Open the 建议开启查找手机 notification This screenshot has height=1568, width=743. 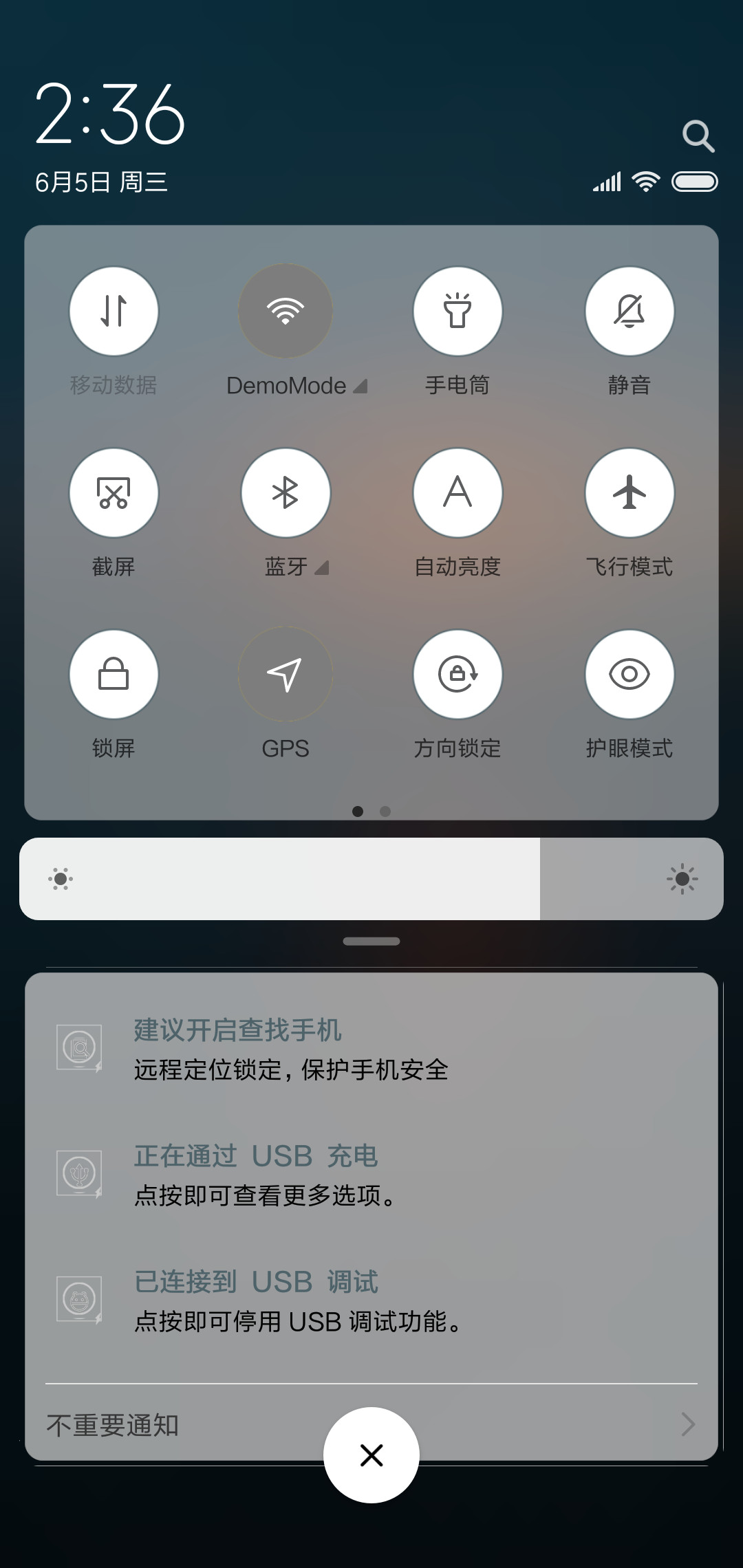(371, 1049)
